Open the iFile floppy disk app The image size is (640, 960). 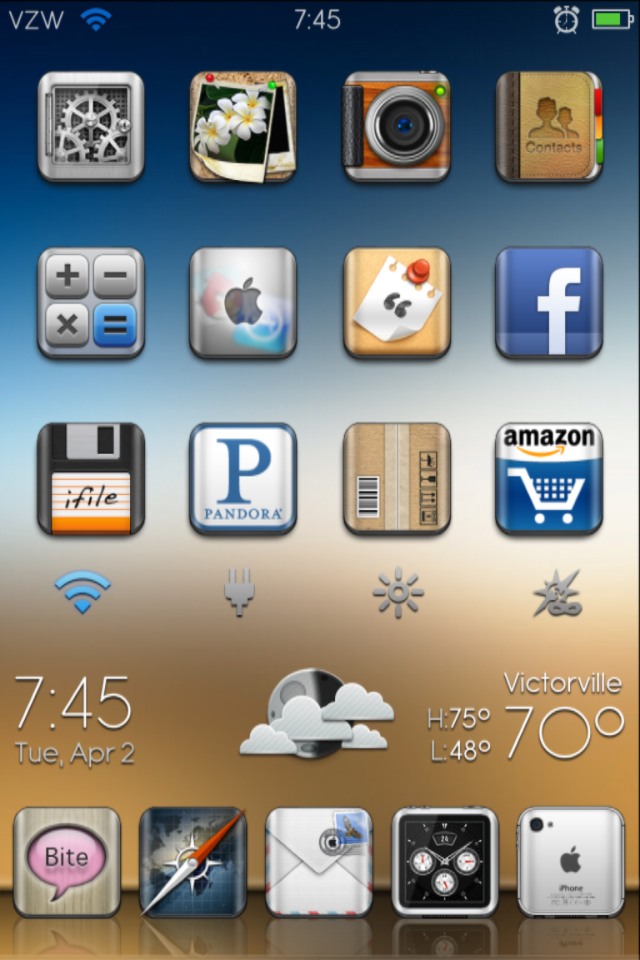tap(91, 479)
